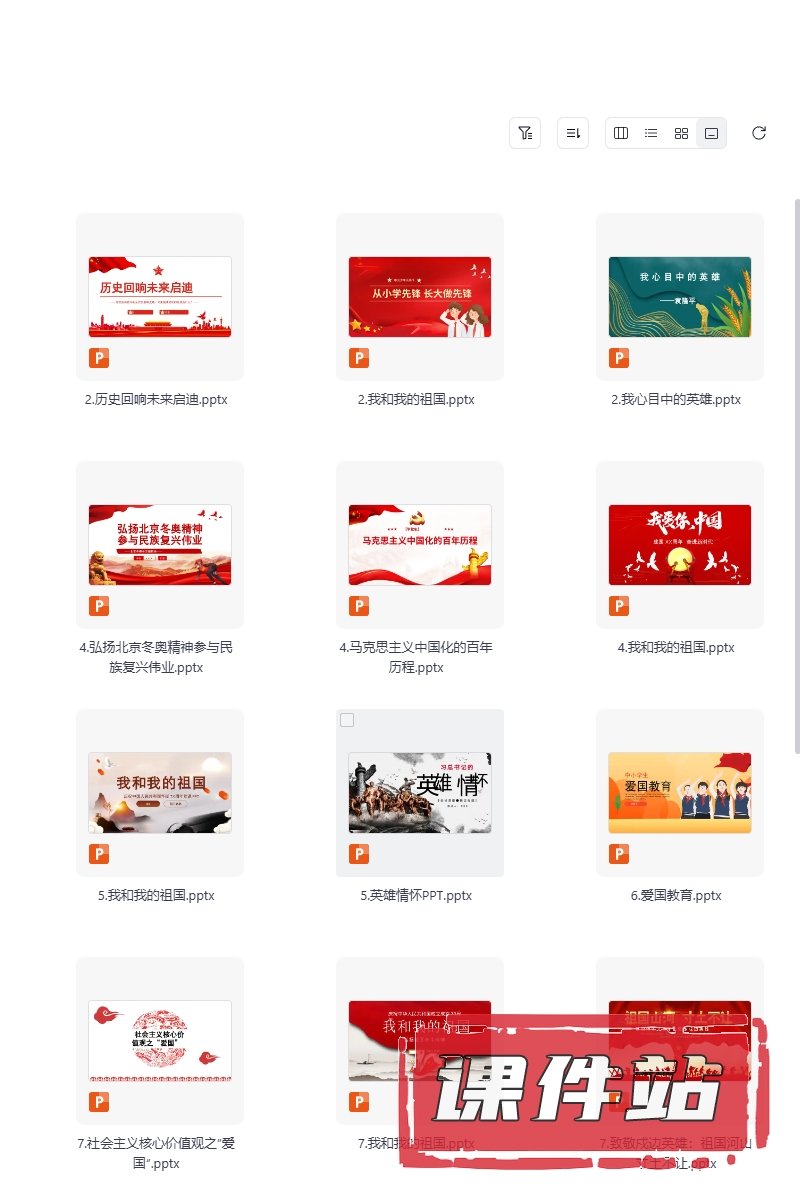Open 2.我和我的祖国.pptx file
Screen dimensions: 800x1200
420,297
